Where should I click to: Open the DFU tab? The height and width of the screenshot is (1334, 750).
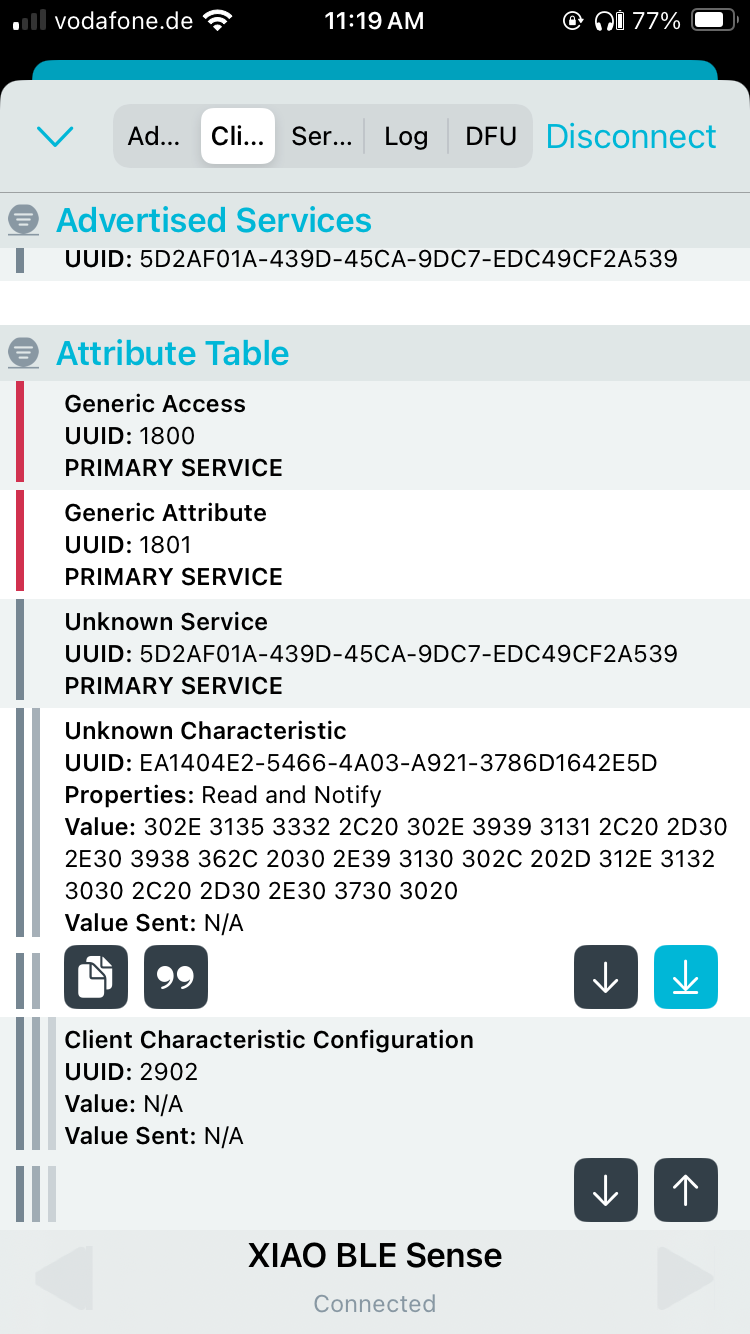click(x=491, y=136)
